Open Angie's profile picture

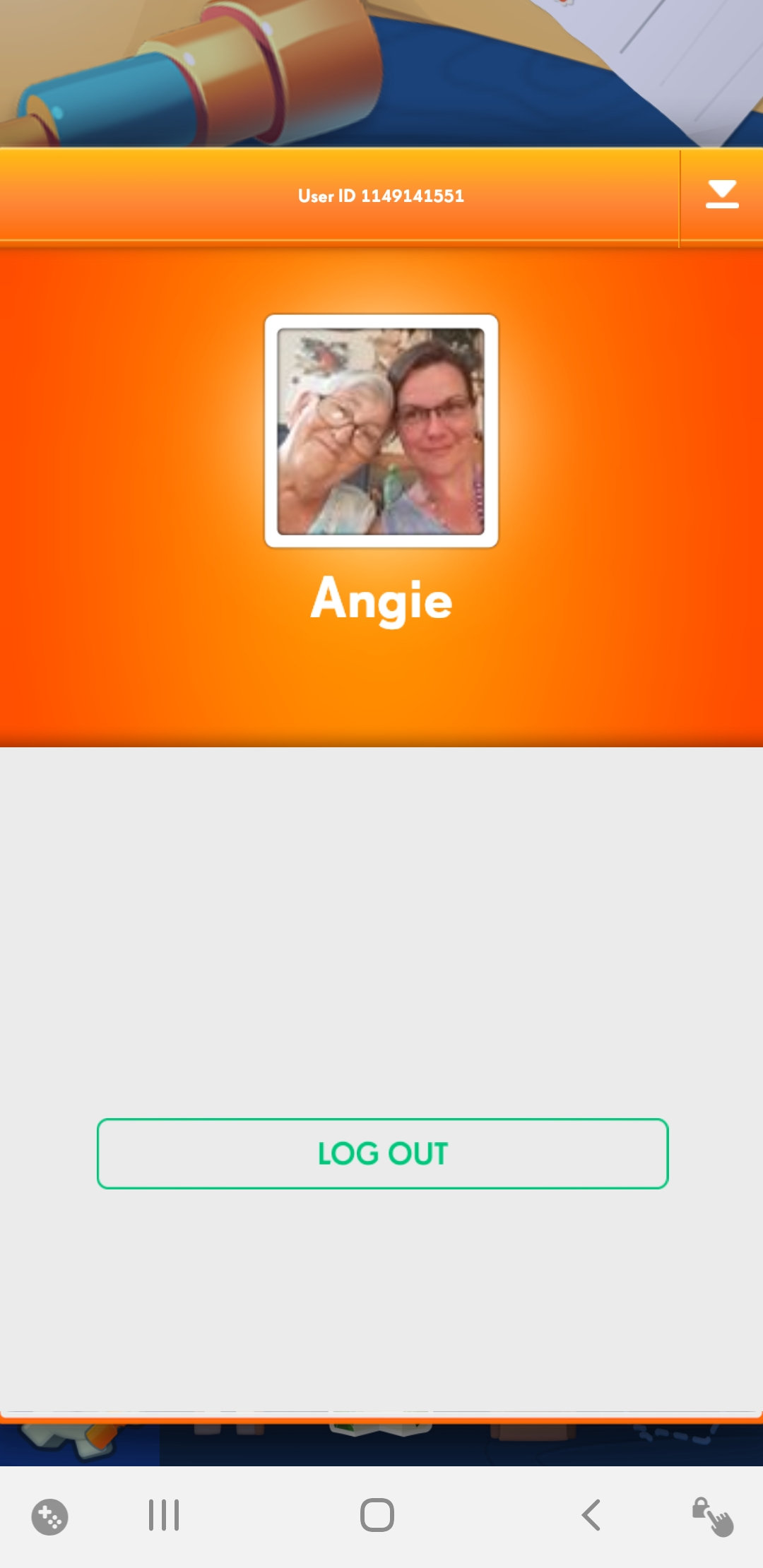click(381, 431)
